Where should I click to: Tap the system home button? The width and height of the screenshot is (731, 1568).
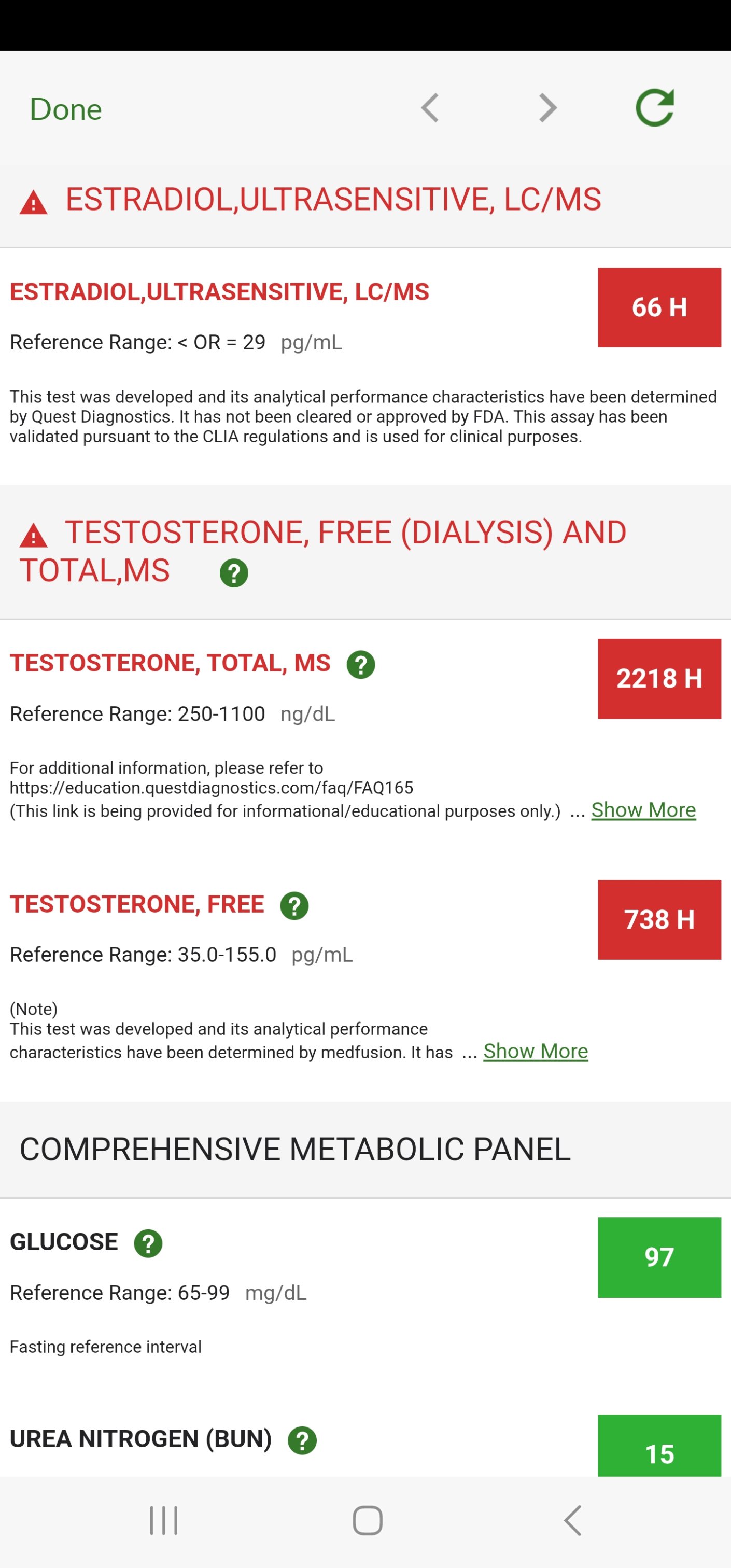click(x=368, y=1520)
